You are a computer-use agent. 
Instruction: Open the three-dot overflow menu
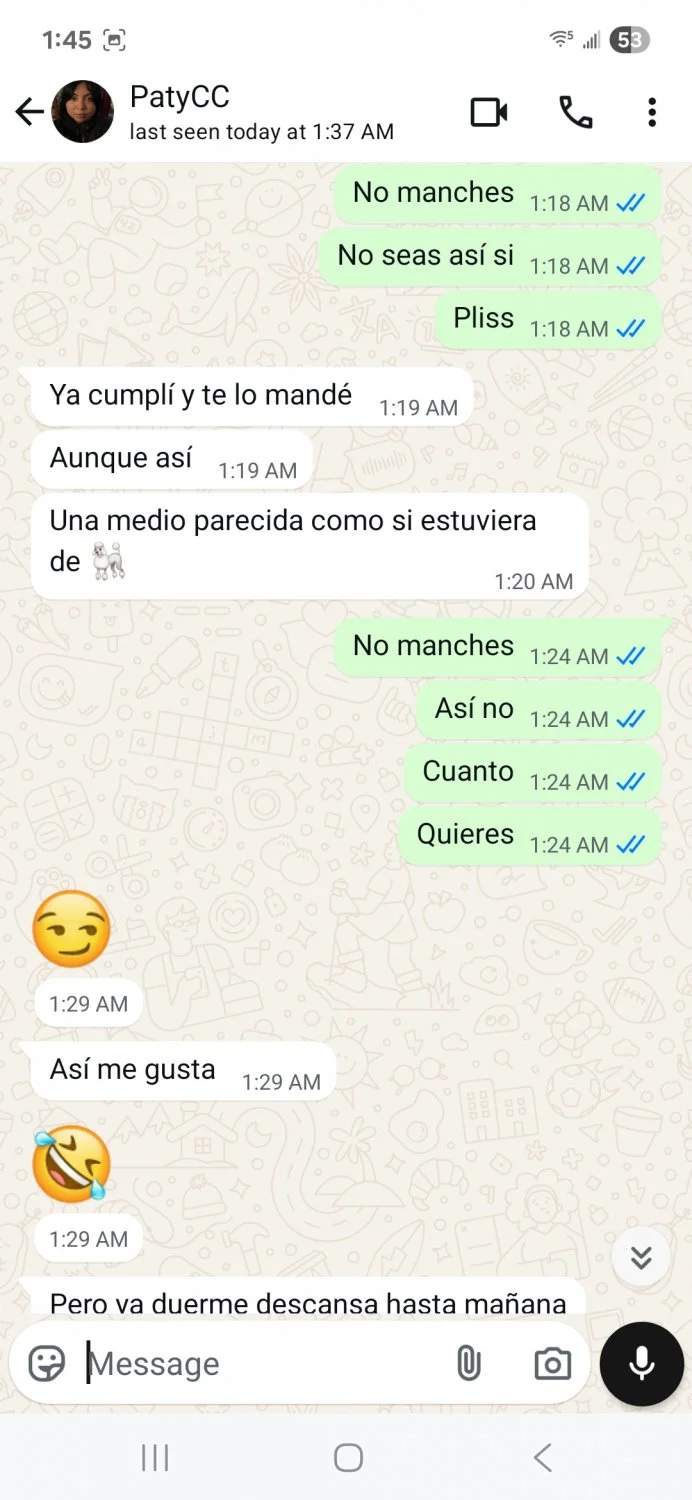click(x=652, y=112)
